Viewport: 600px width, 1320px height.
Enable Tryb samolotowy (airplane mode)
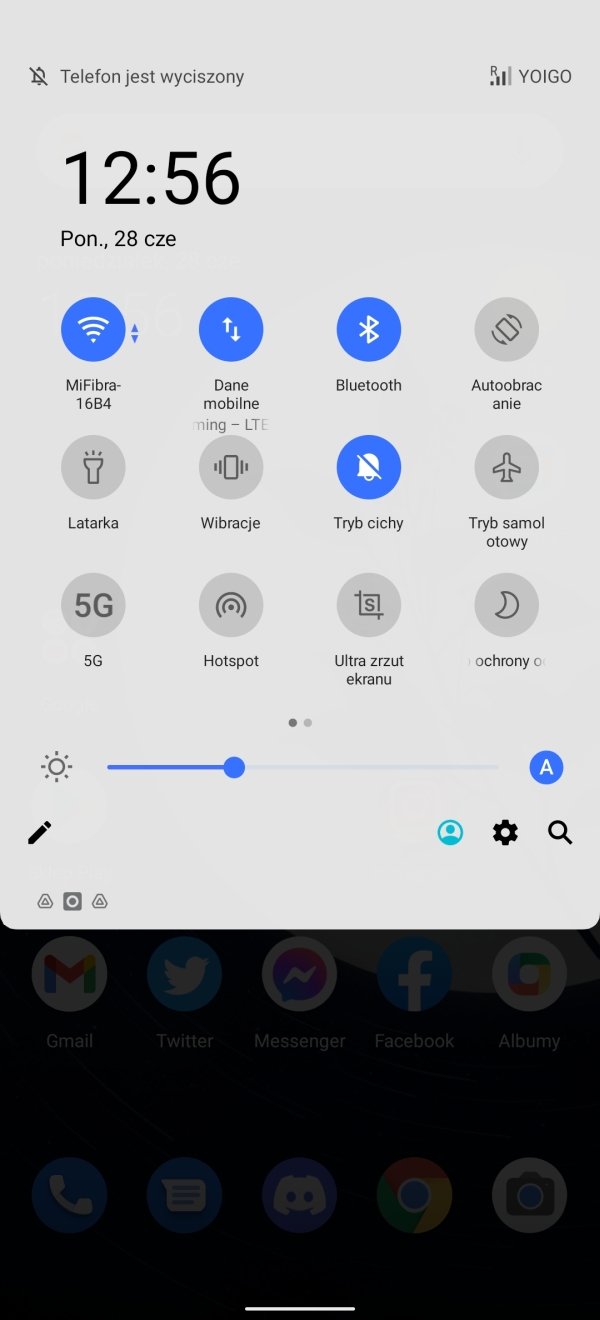click(507, 467)
